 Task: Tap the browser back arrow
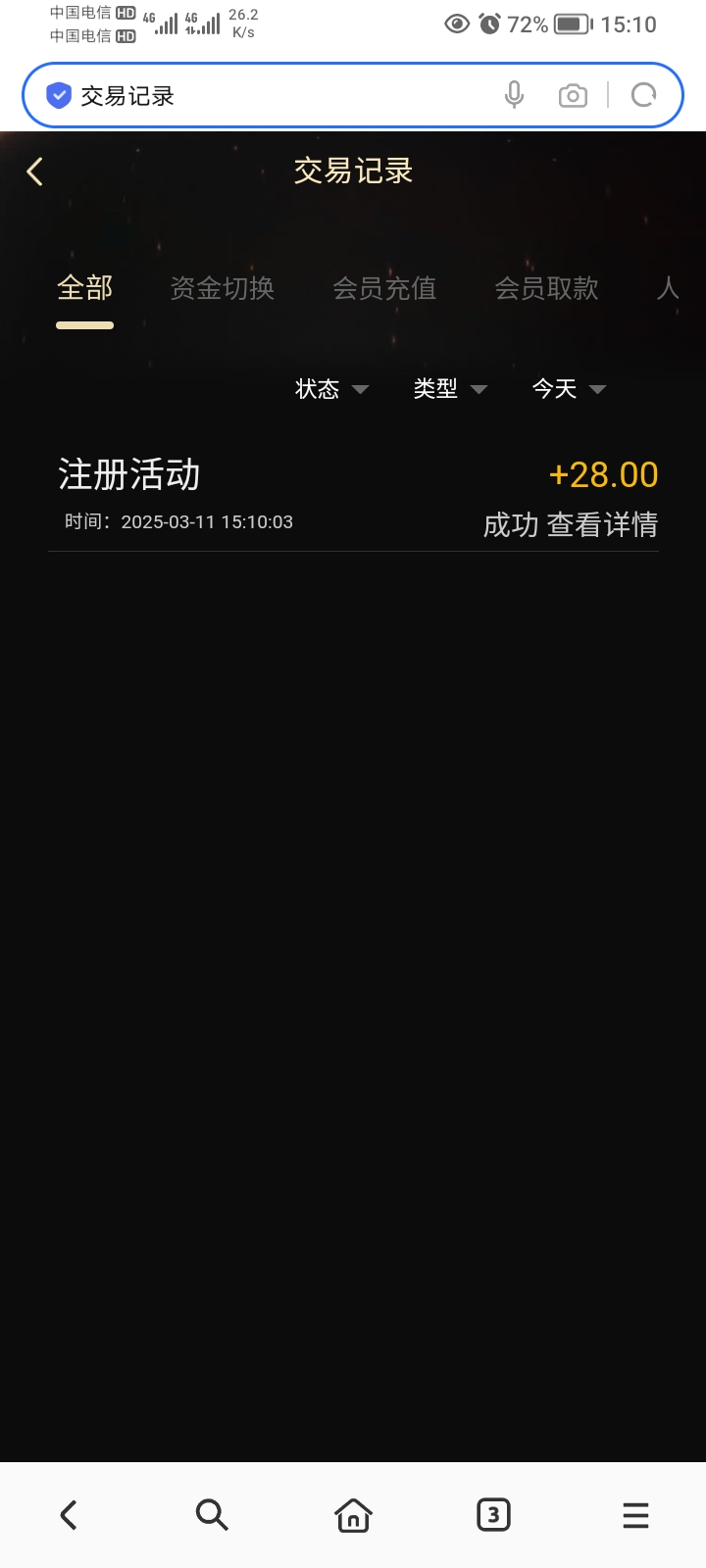coord(69,1515)
